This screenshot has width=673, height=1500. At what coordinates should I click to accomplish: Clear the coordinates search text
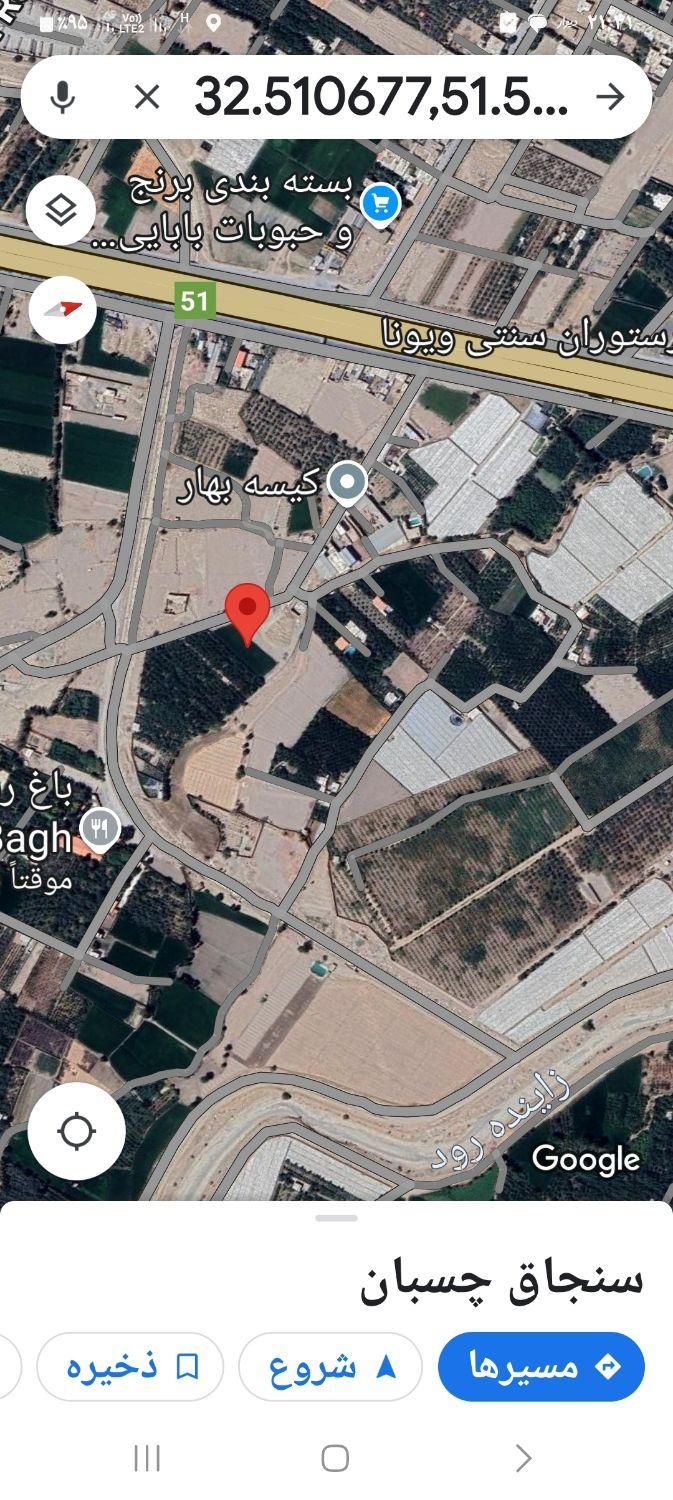tap(147, 97)
